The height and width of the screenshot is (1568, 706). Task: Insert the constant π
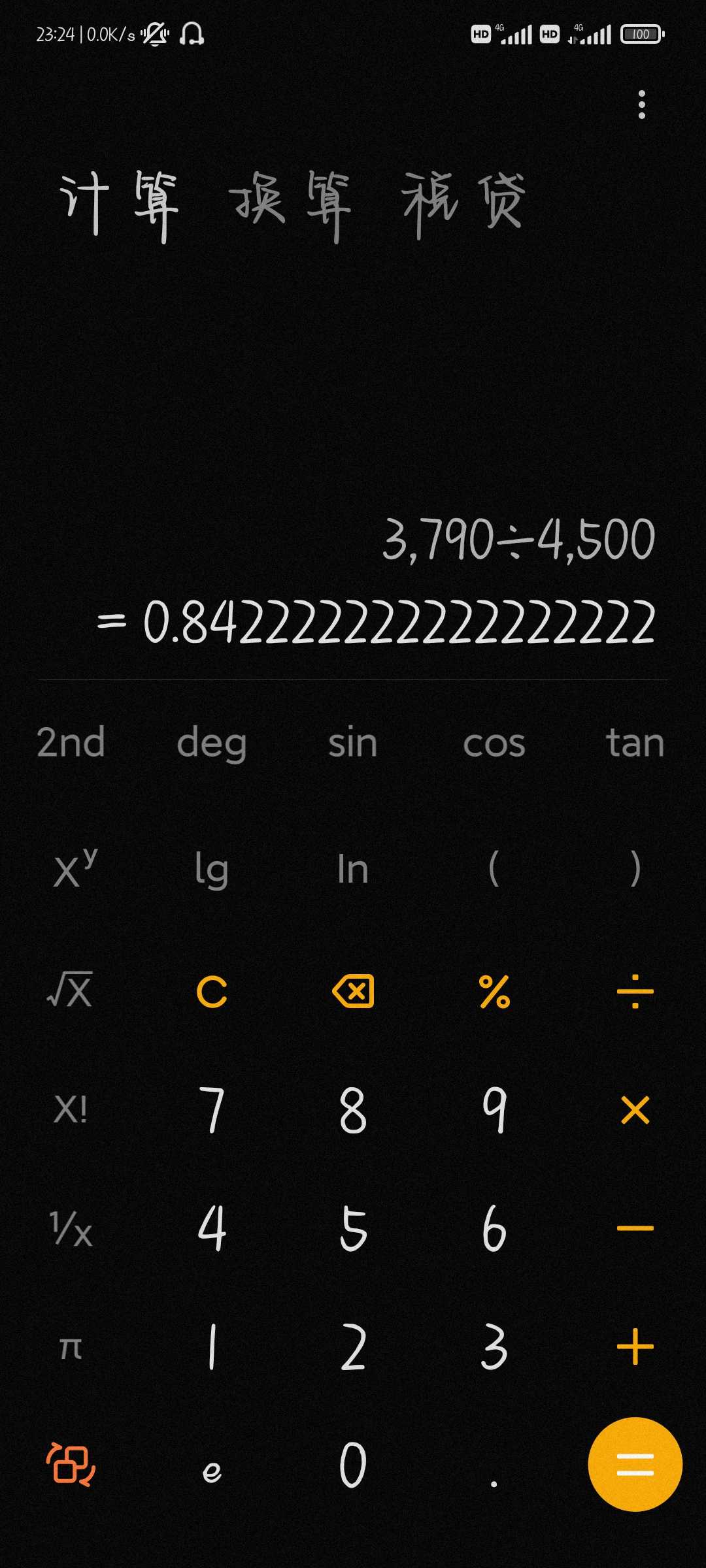71,1348
